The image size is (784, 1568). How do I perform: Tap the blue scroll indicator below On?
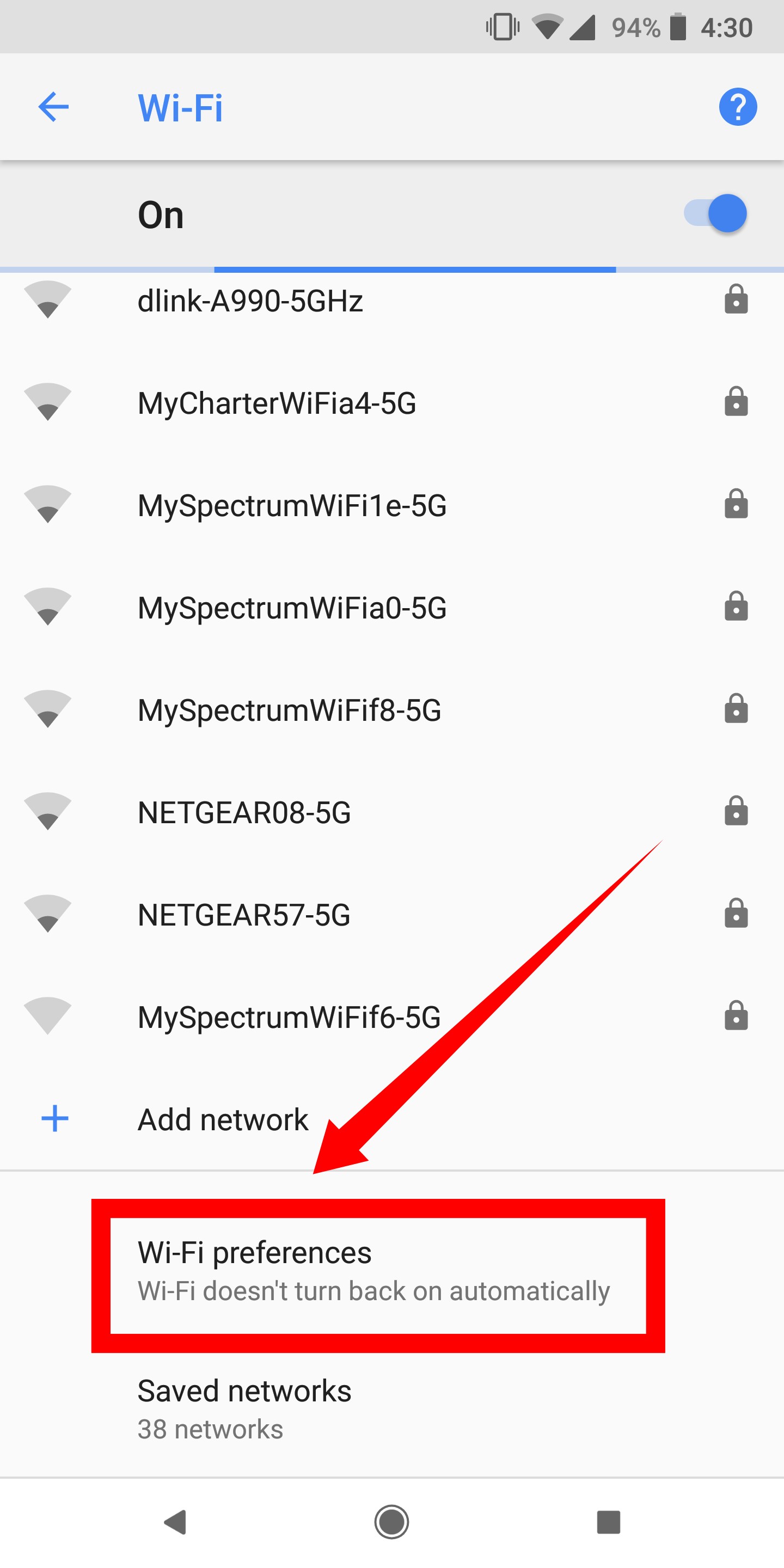coord(416,268)
